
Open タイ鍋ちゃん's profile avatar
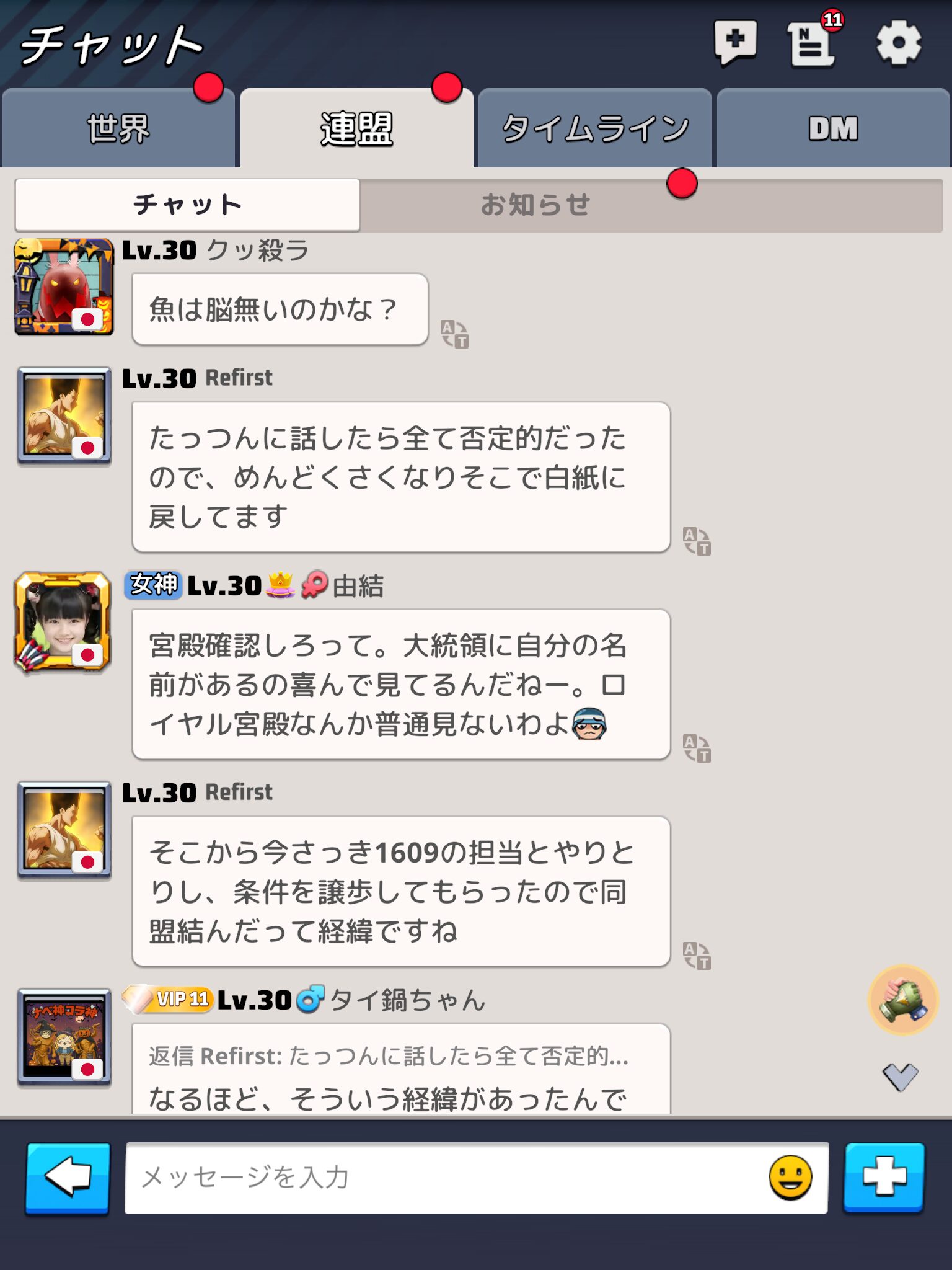tap(64, 1036)
